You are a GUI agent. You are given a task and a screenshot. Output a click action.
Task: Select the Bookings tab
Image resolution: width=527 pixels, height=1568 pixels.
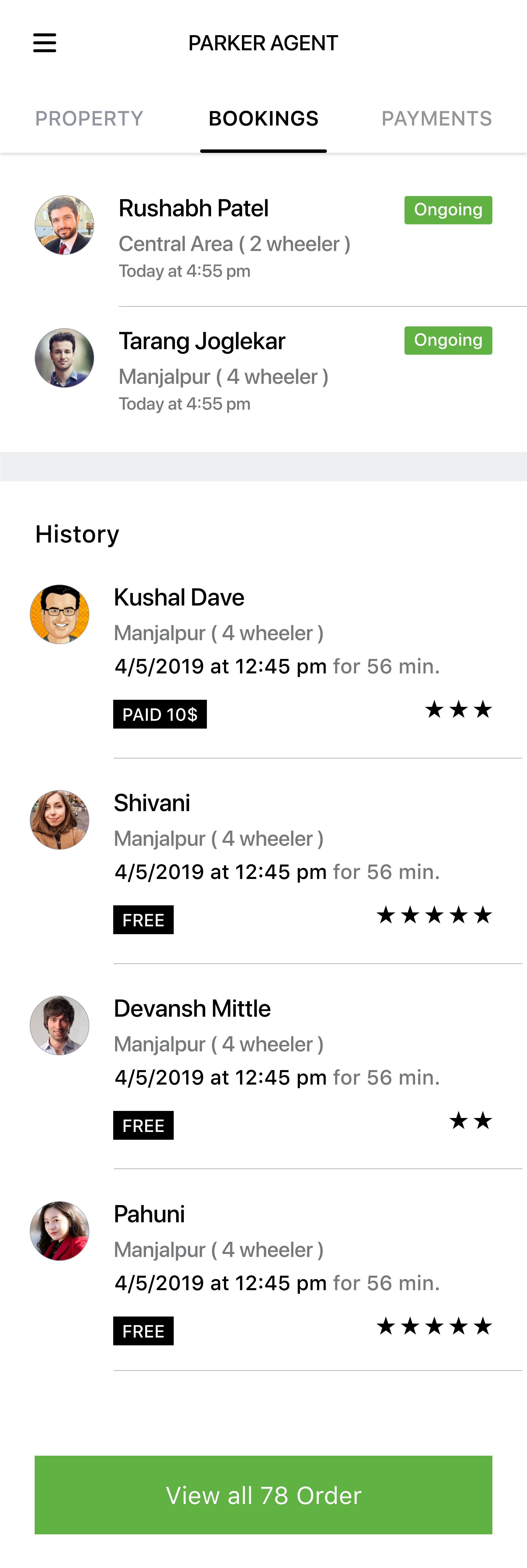click(x=263, y=118)
